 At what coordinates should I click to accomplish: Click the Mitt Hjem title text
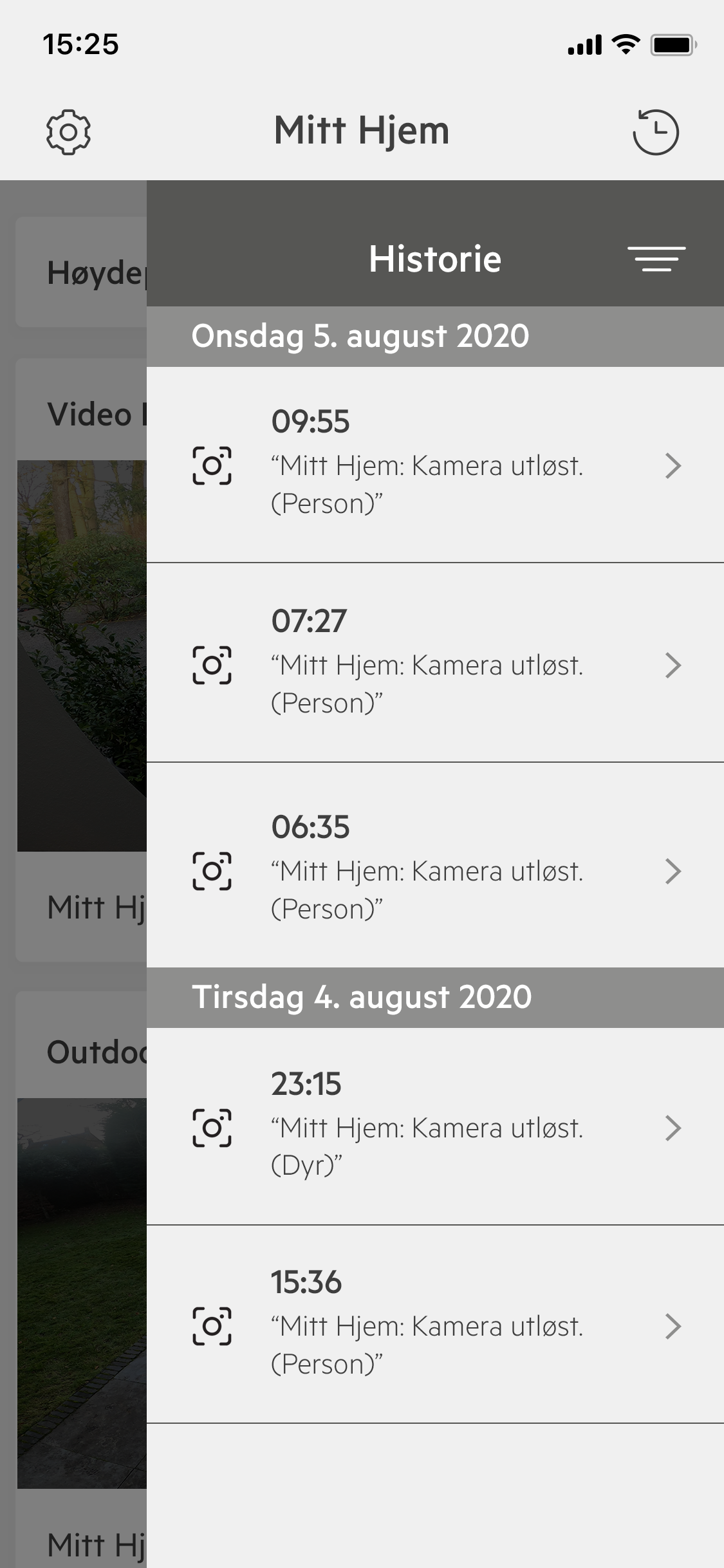click(362, 131)
